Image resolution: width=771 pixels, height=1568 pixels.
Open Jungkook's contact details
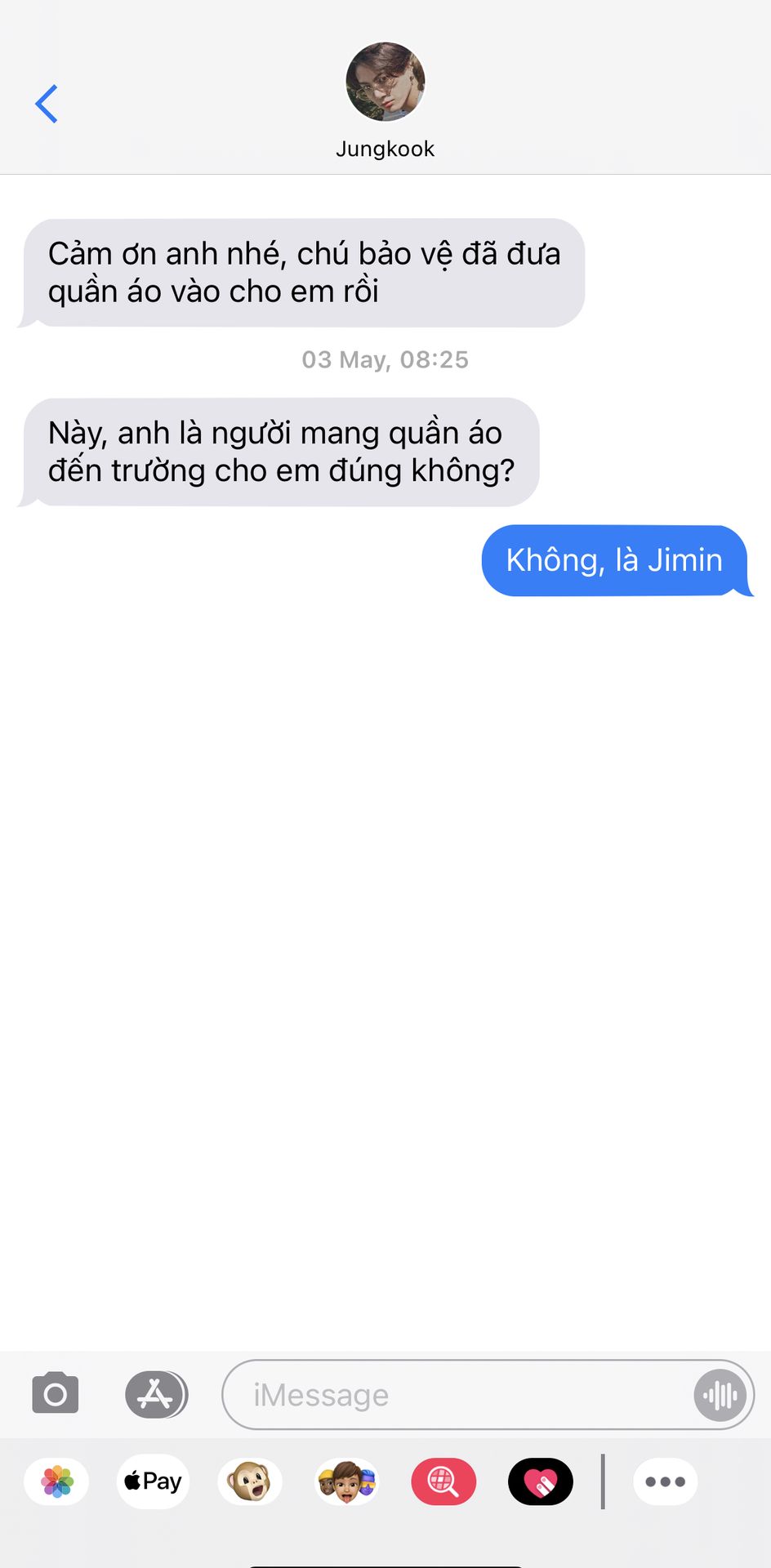(385, 100)
